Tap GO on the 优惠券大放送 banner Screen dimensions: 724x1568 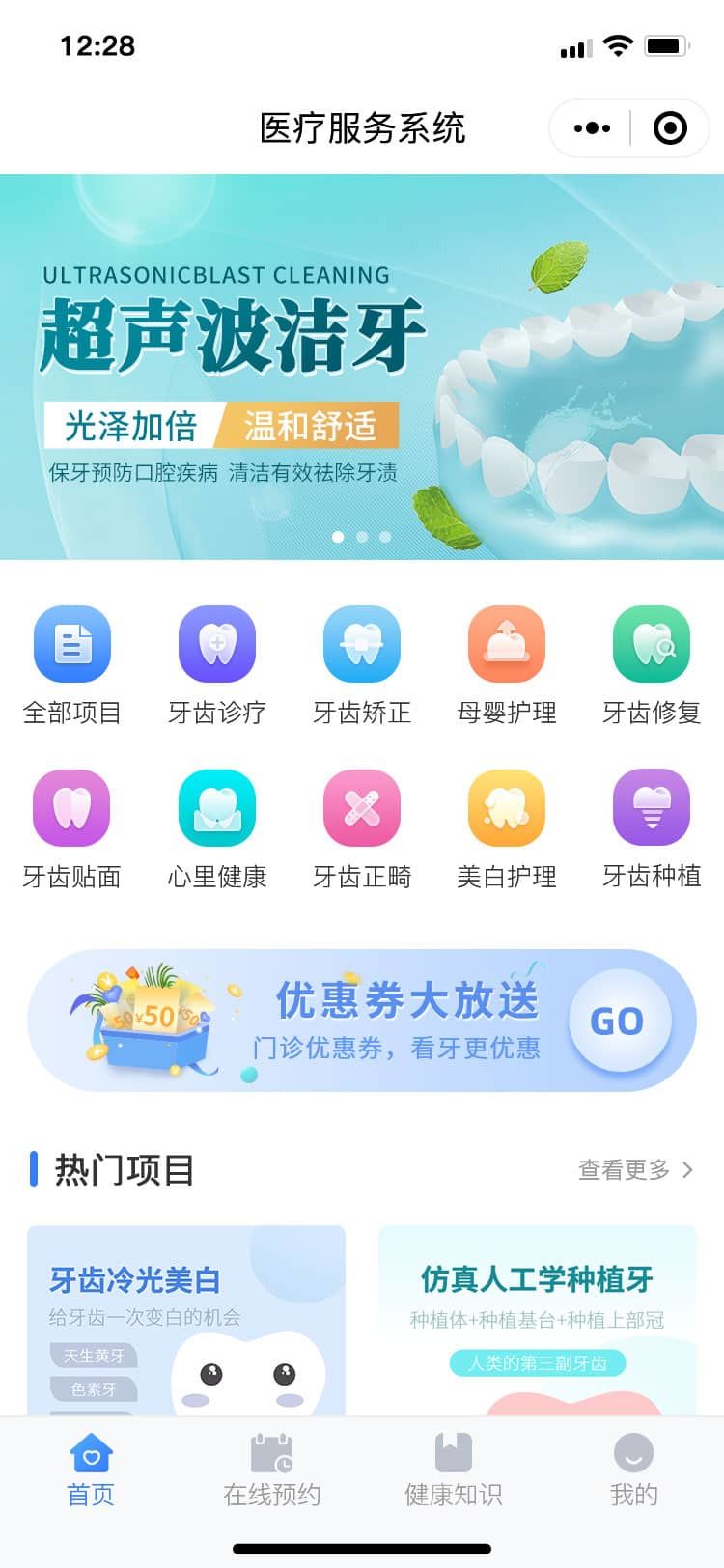click(x=618, y=1021)
